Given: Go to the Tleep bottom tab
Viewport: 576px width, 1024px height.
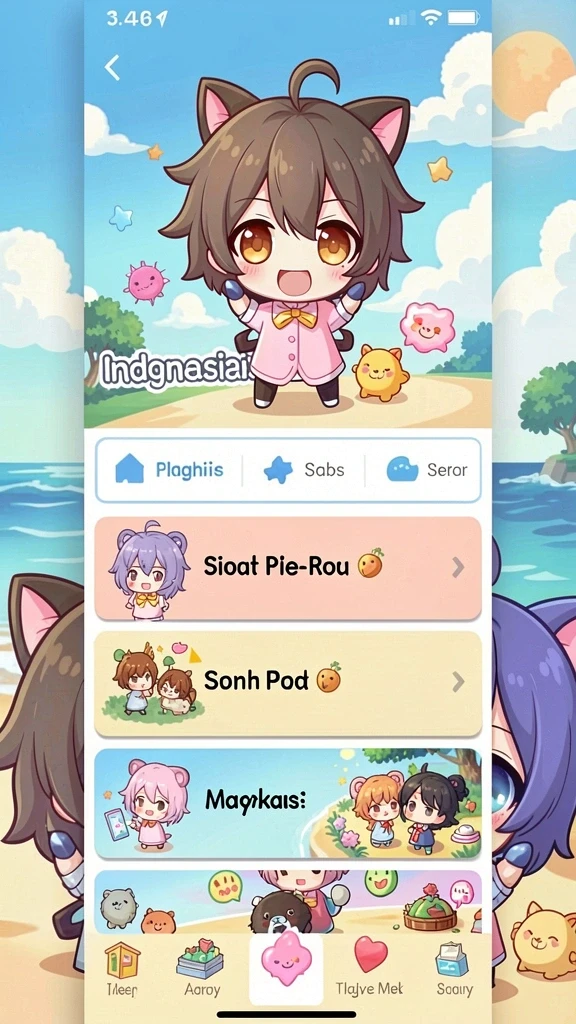Looking at the screenshot, I should click(122, 970).
